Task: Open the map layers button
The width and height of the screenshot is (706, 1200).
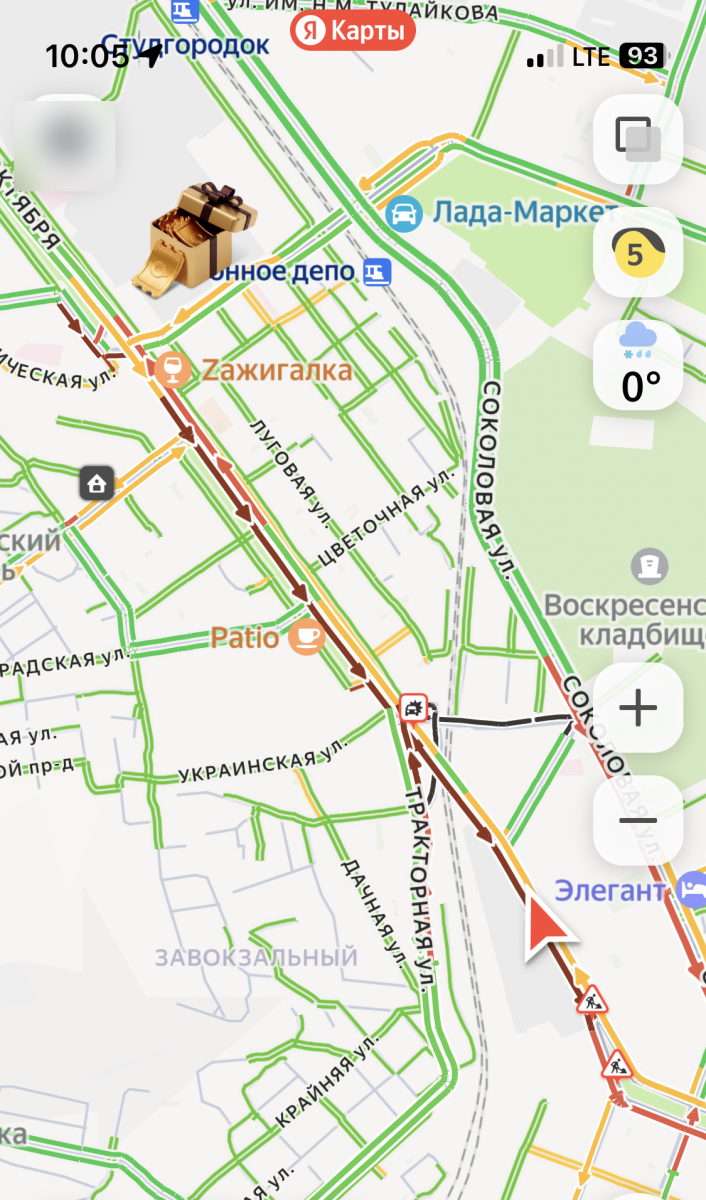Action: coord(637,139)
